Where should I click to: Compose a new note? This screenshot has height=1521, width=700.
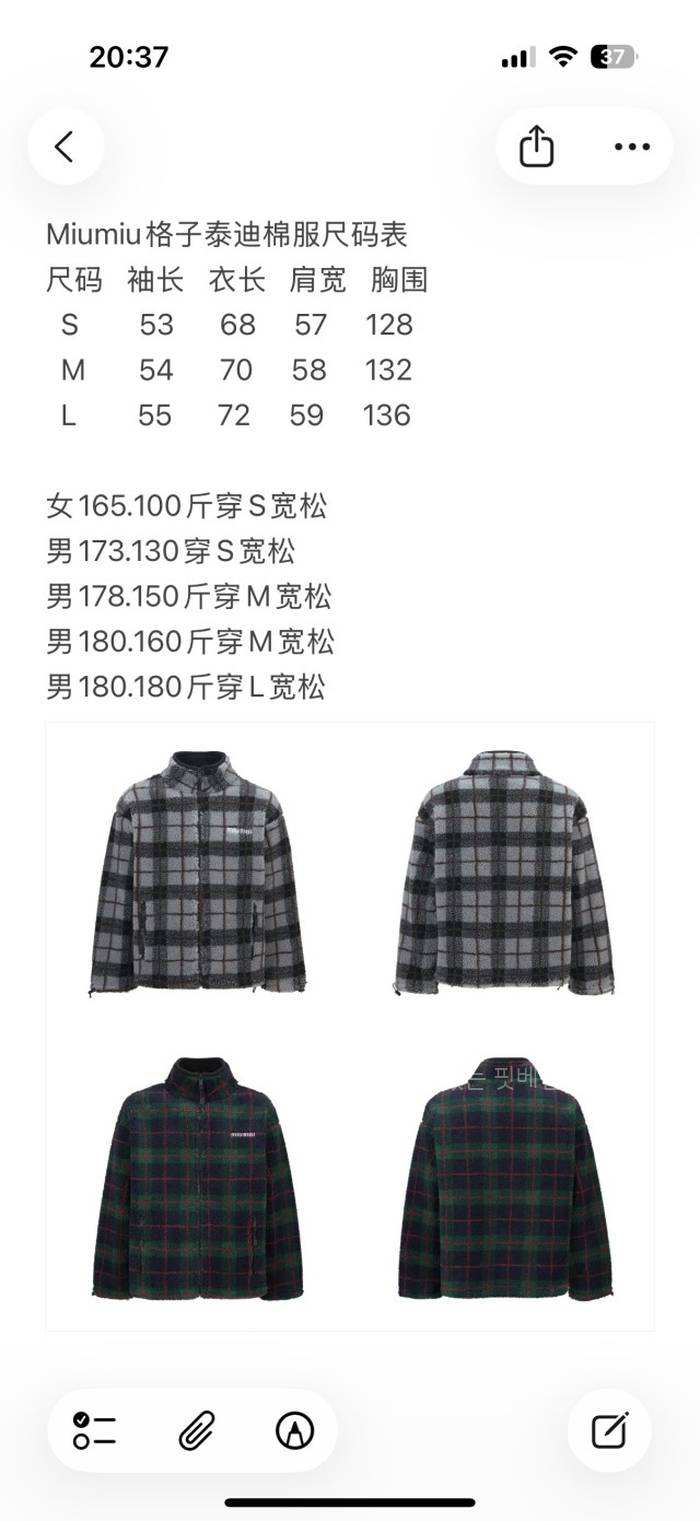click(609, 1431)
